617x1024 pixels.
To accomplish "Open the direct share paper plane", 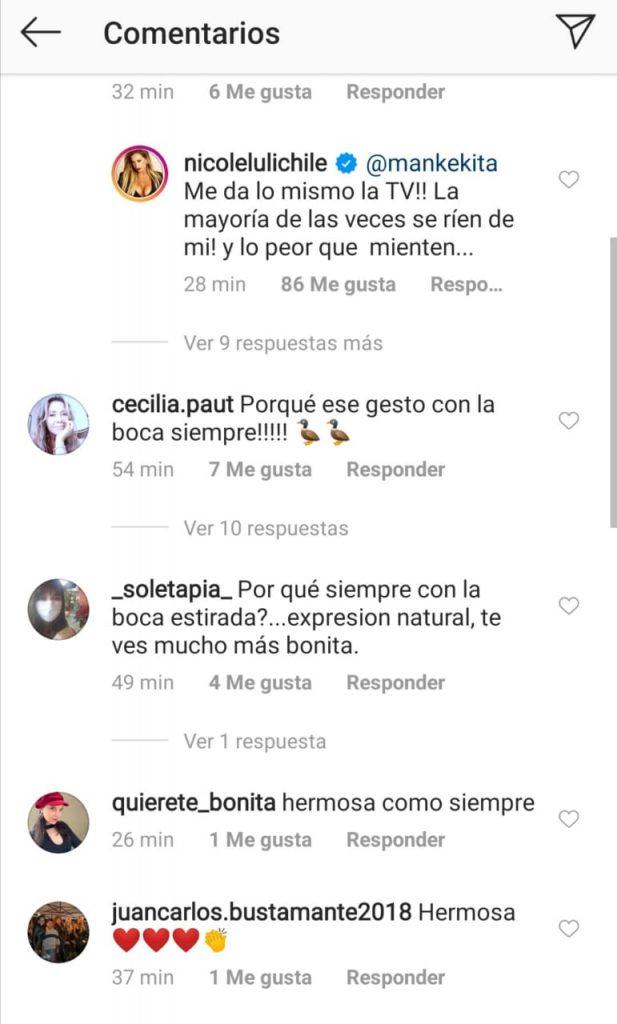I will (x=575, y=33).
